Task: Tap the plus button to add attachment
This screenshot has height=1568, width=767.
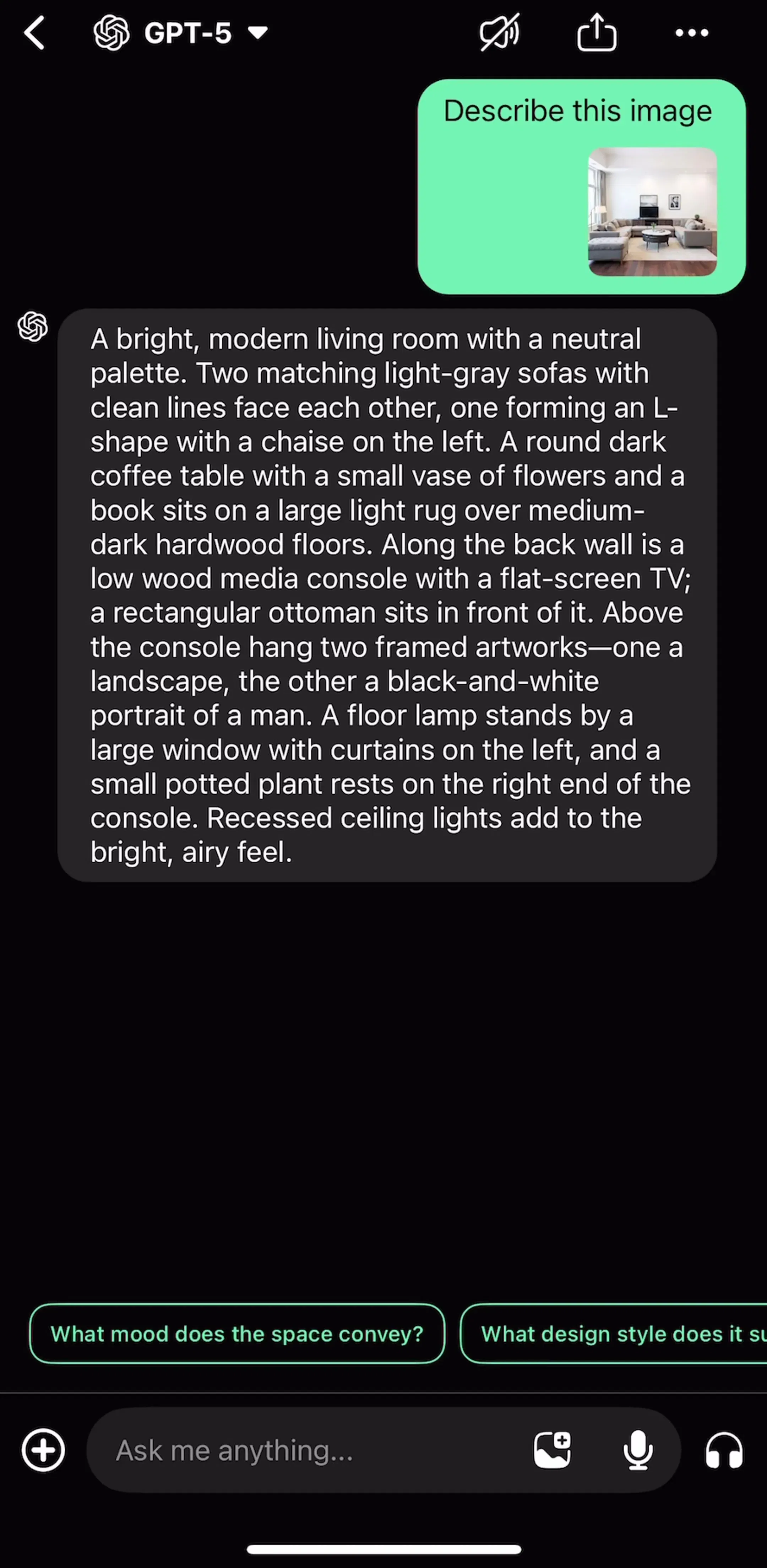Action: 43,1450
